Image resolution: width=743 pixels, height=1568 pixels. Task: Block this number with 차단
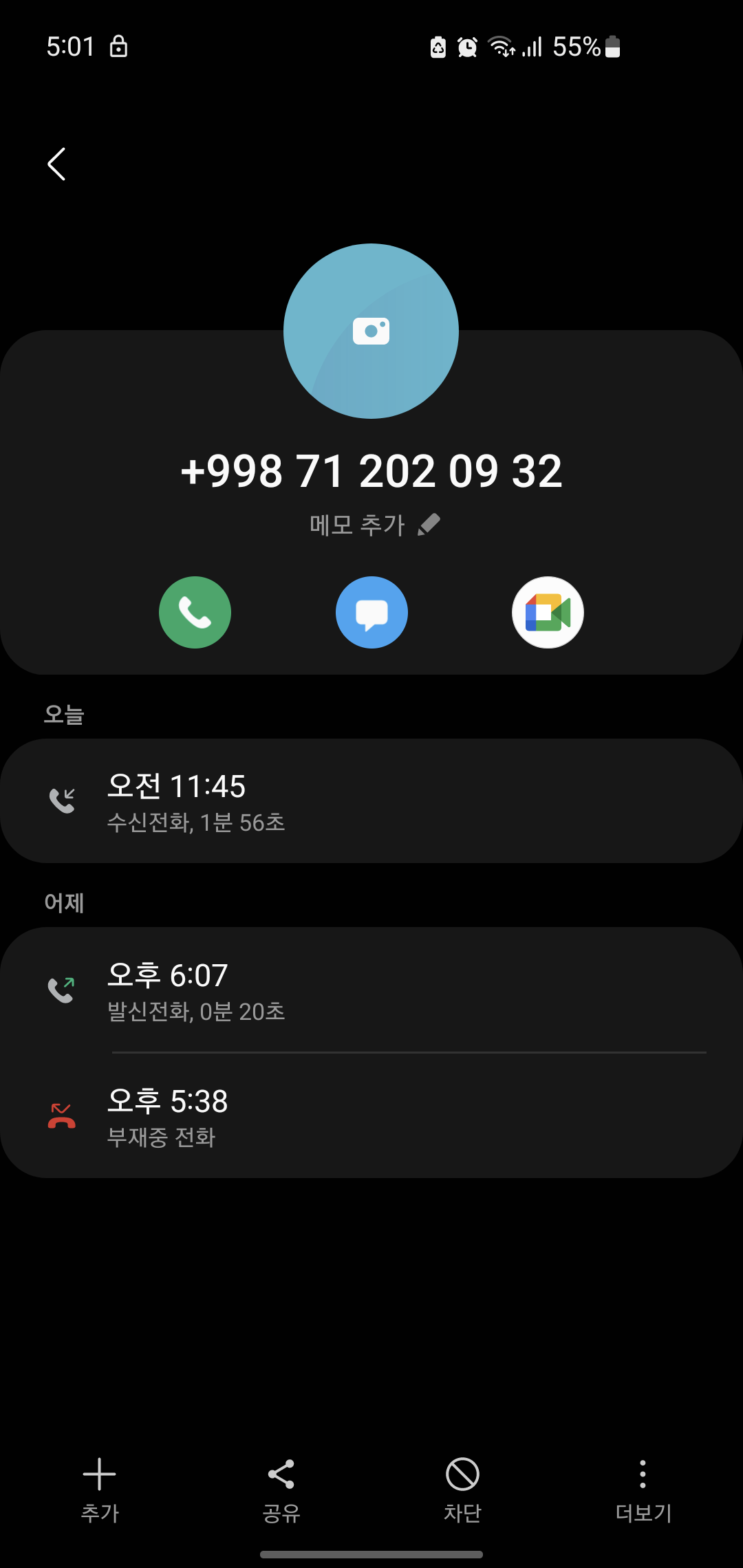pyautogui.click(x=462, y=1490)
